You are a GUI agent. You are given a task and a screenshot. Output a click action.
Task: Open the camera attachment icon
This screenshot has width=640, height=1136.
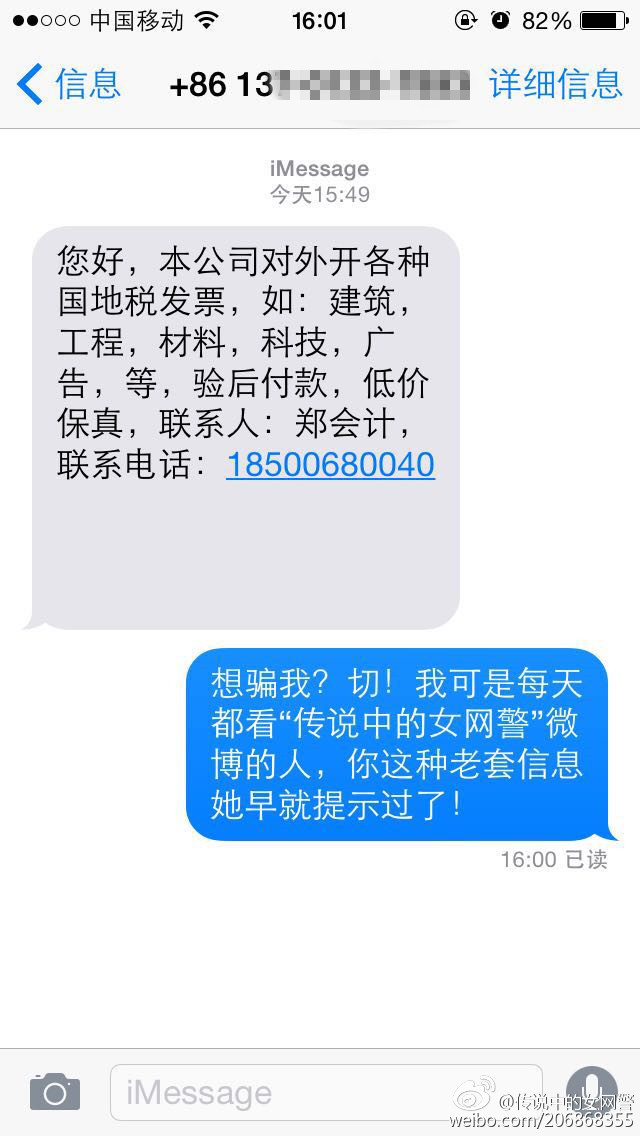click(x=54, y=1091)
